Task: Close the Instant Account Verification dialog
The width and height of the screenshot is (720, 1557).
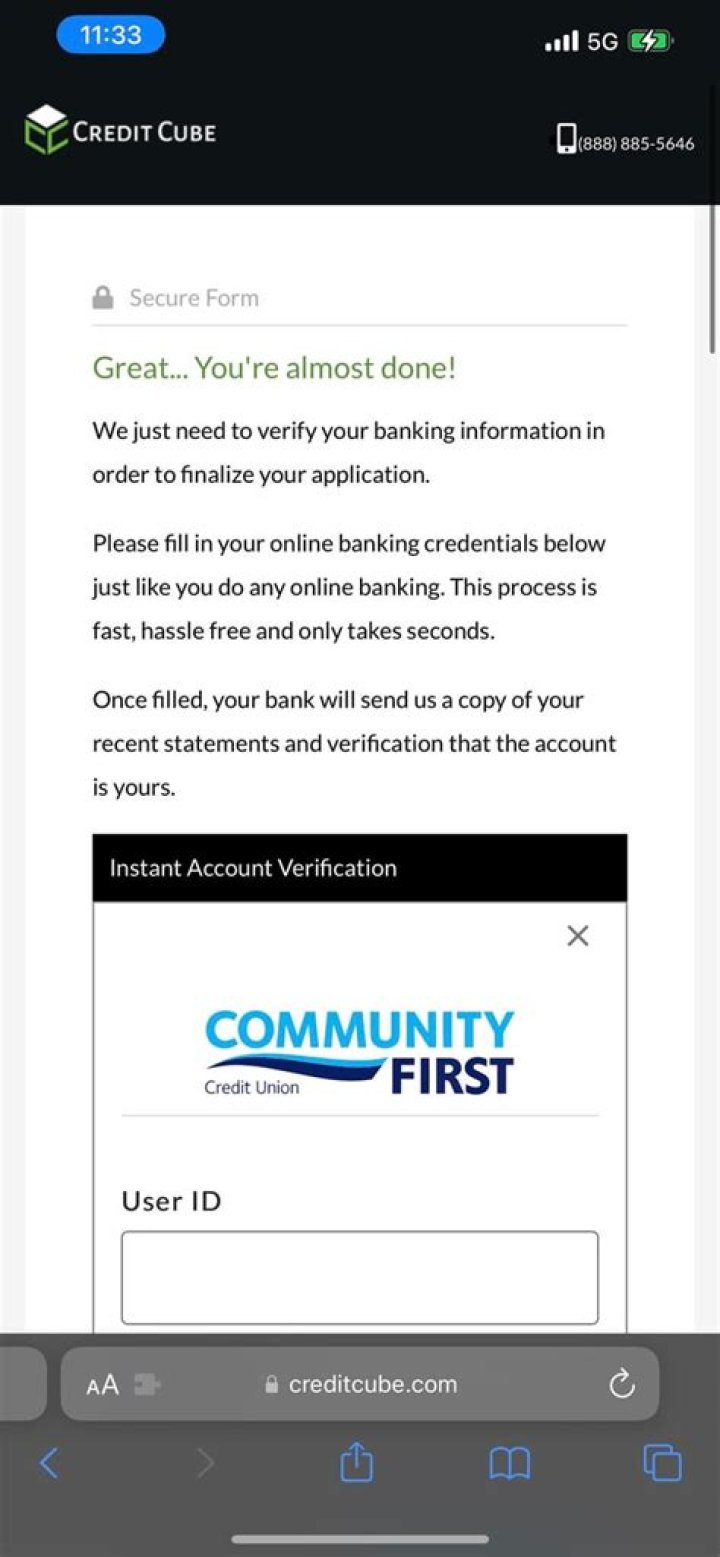Action: (577, 936)
